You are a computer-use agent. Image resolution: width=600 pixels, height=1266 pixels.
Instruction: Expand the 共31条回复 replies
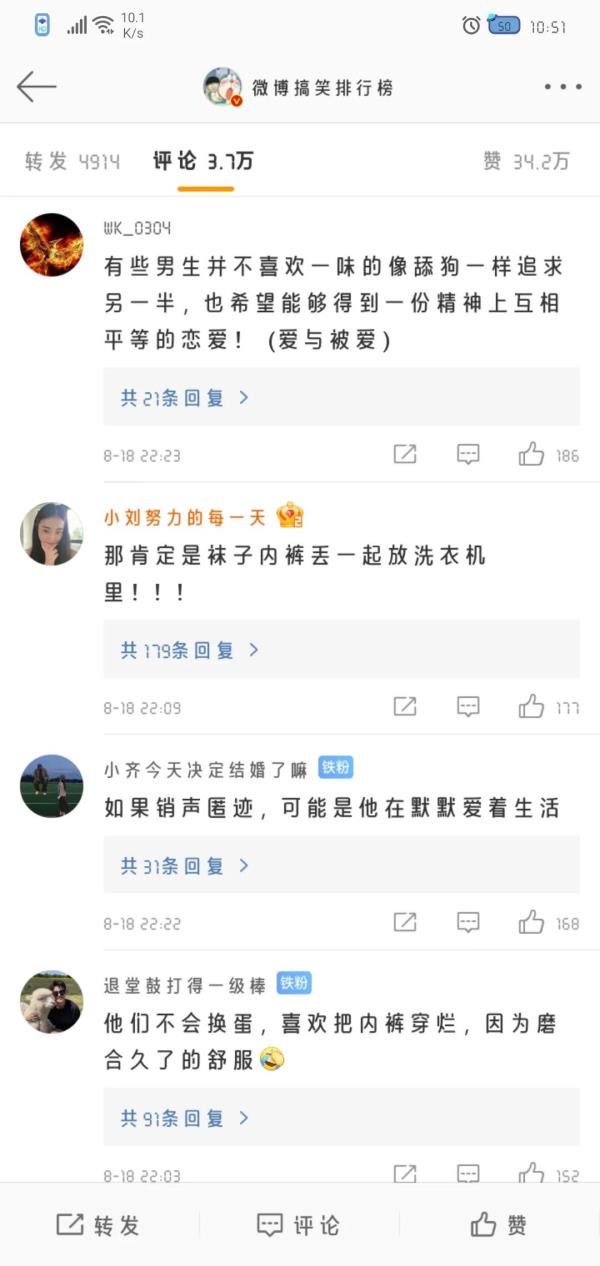(185, 866)
